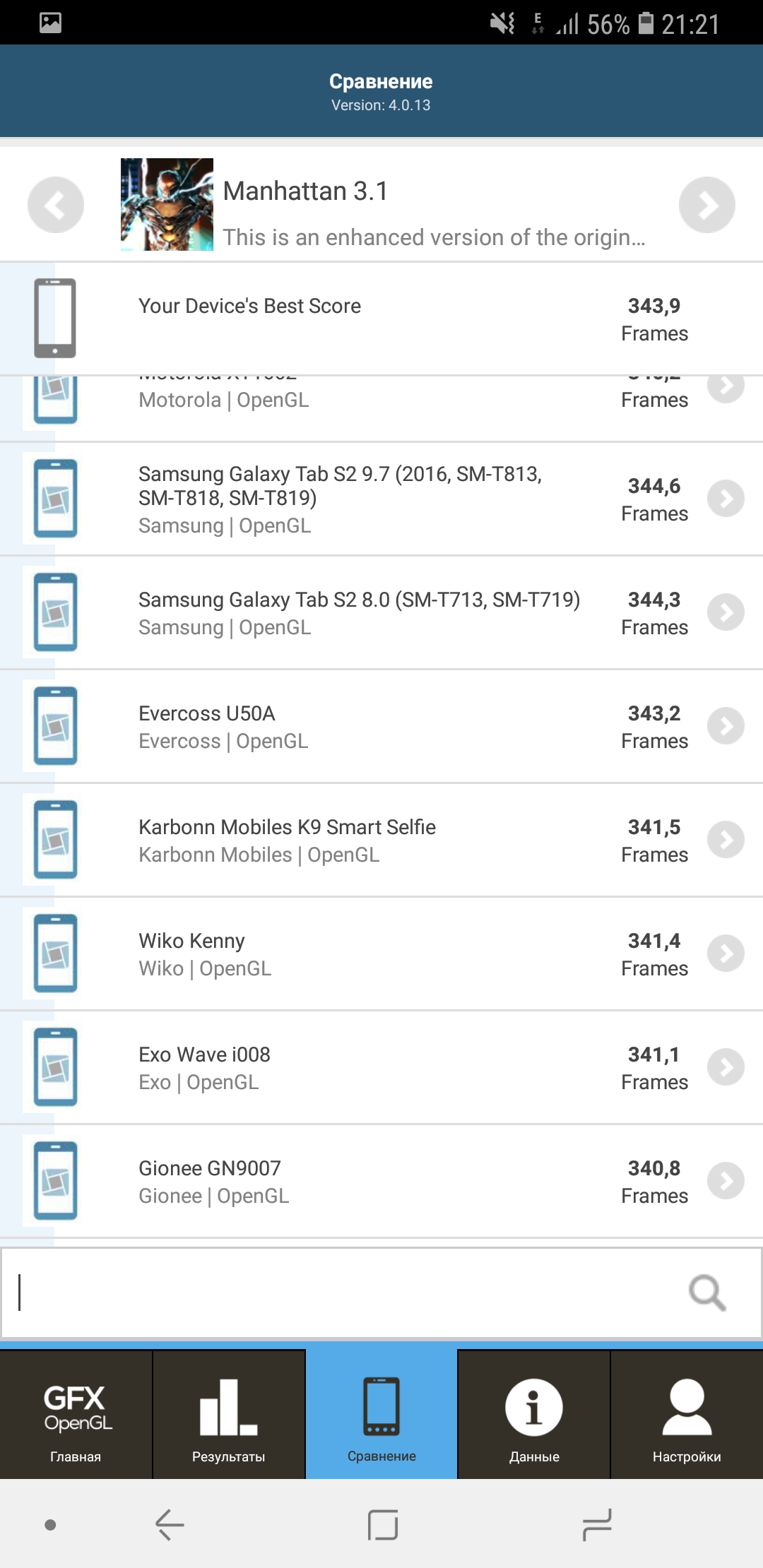Tap the magnifier search icon
This screenshot has width=763, height=1568.
pos(706,1293)
